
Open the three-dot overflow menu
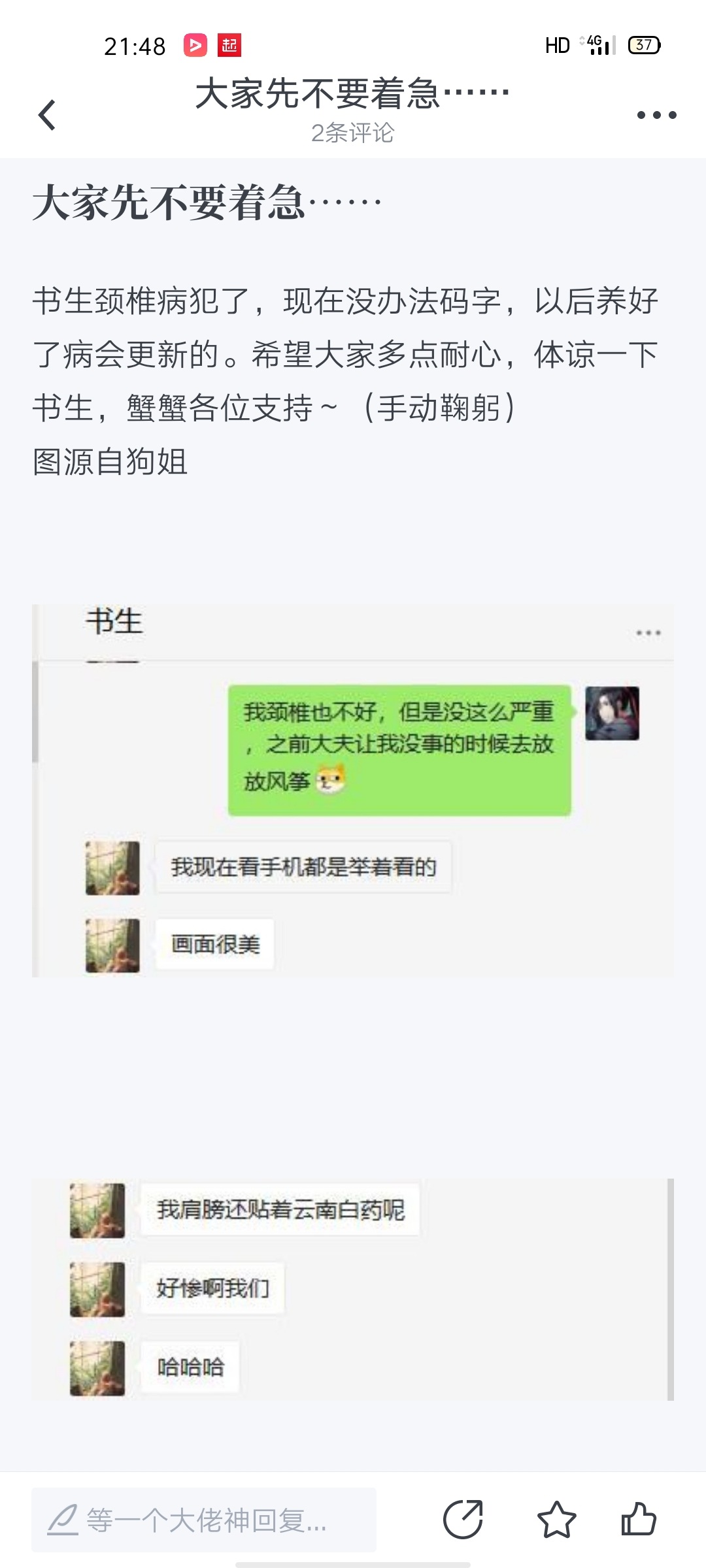pos(656,115)
